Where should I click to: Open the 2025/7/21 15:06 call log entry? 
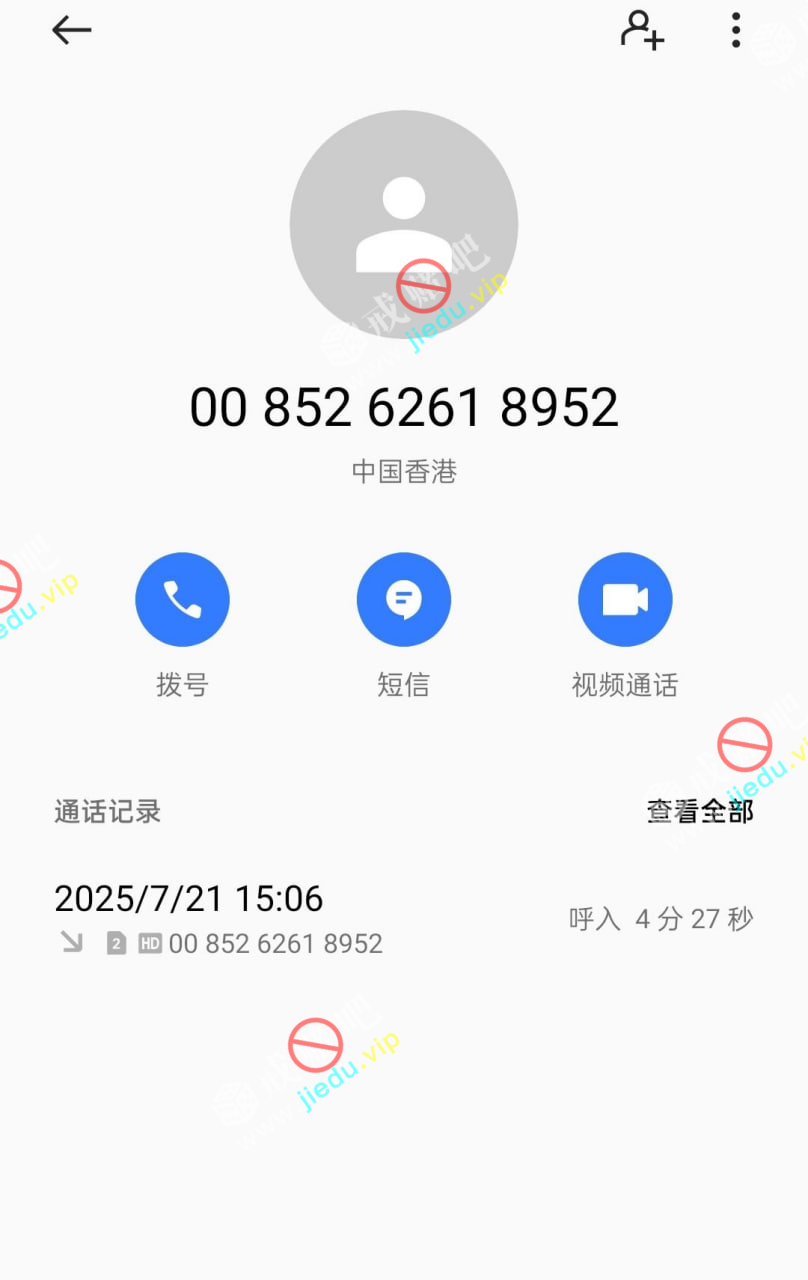click(400, 918)
